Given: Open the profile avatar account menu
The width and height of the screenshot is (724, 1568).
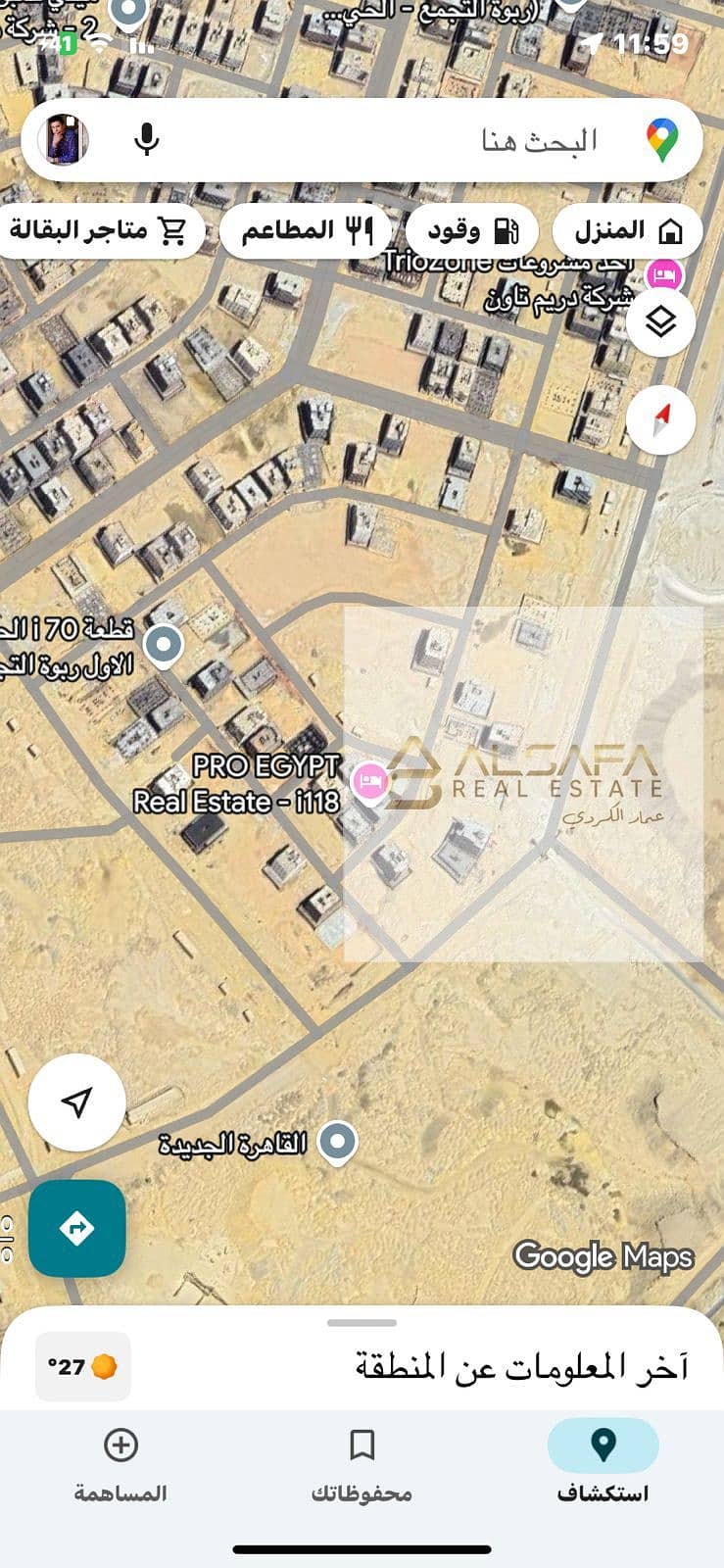Looking at the screenshot, I should pos(64,140).
